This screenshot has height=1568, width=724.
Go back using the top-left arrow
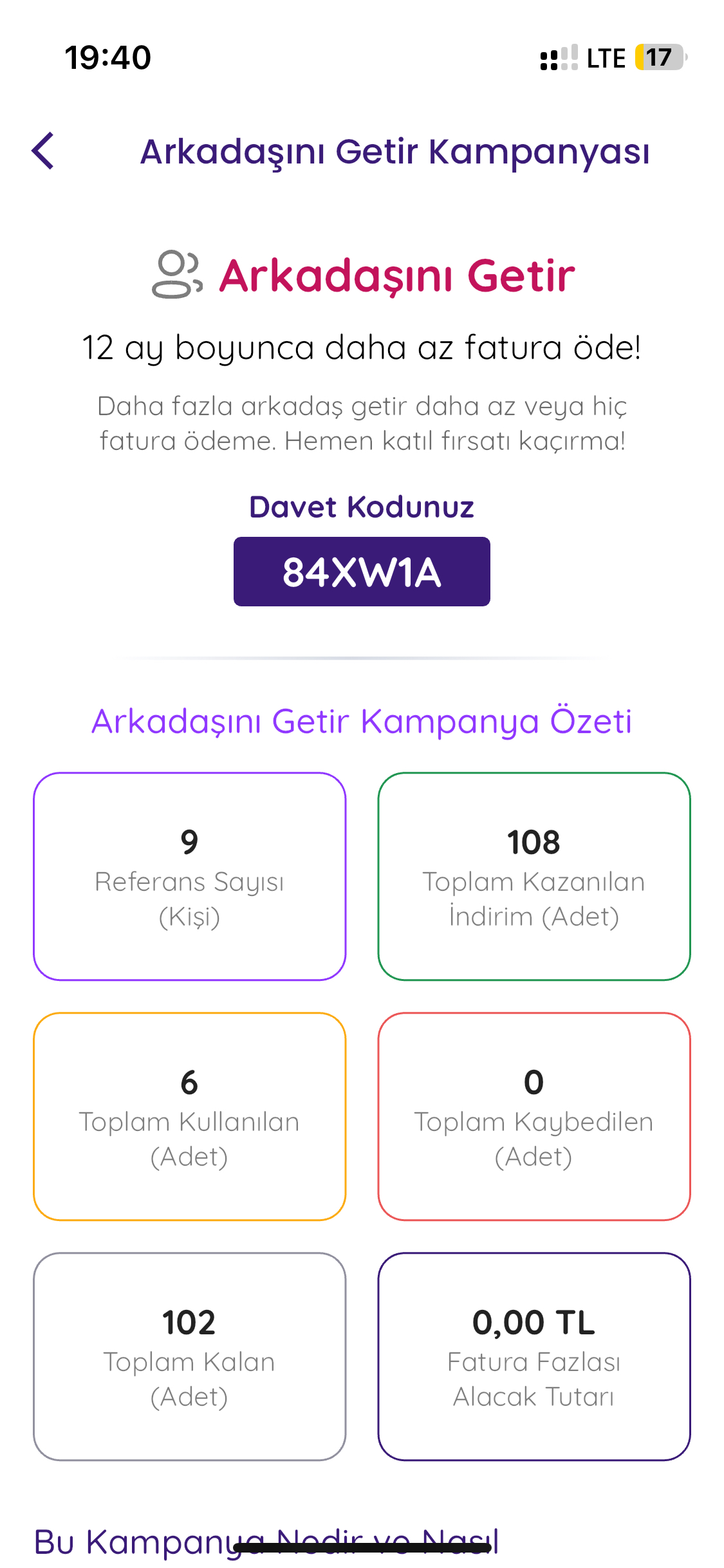pyautogui.click(x=43, y=151)
